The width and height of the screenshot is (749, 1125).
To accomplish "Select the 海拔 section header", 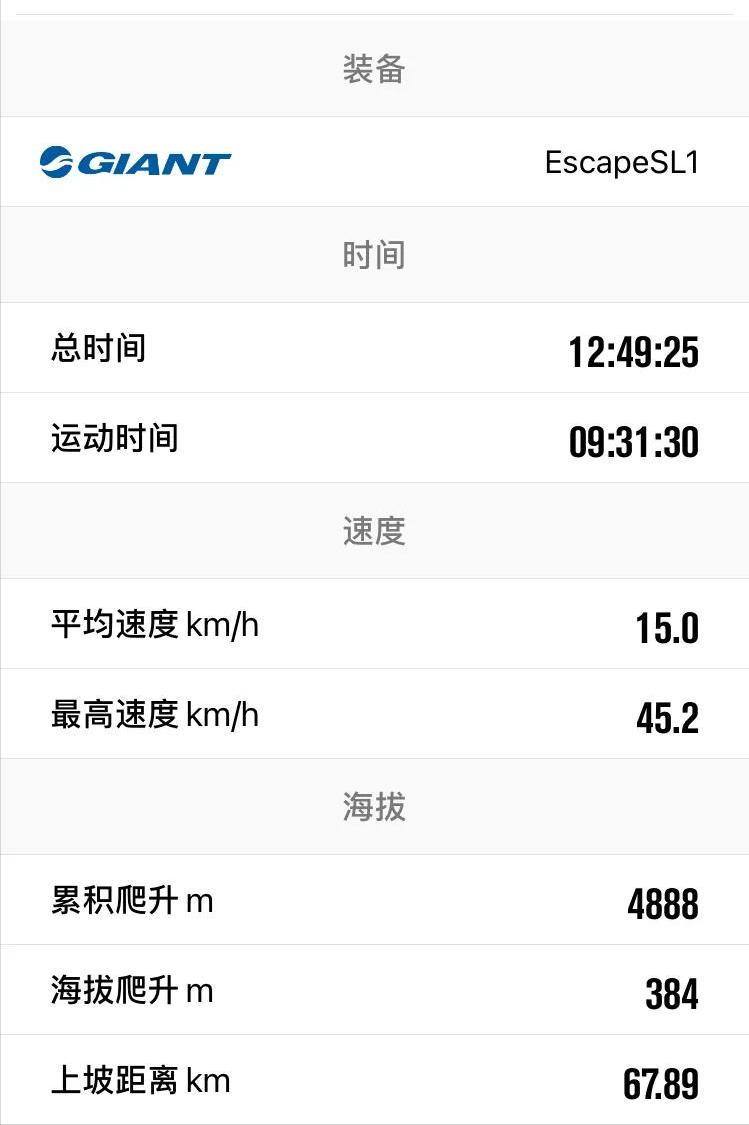I will click(374, 808).
